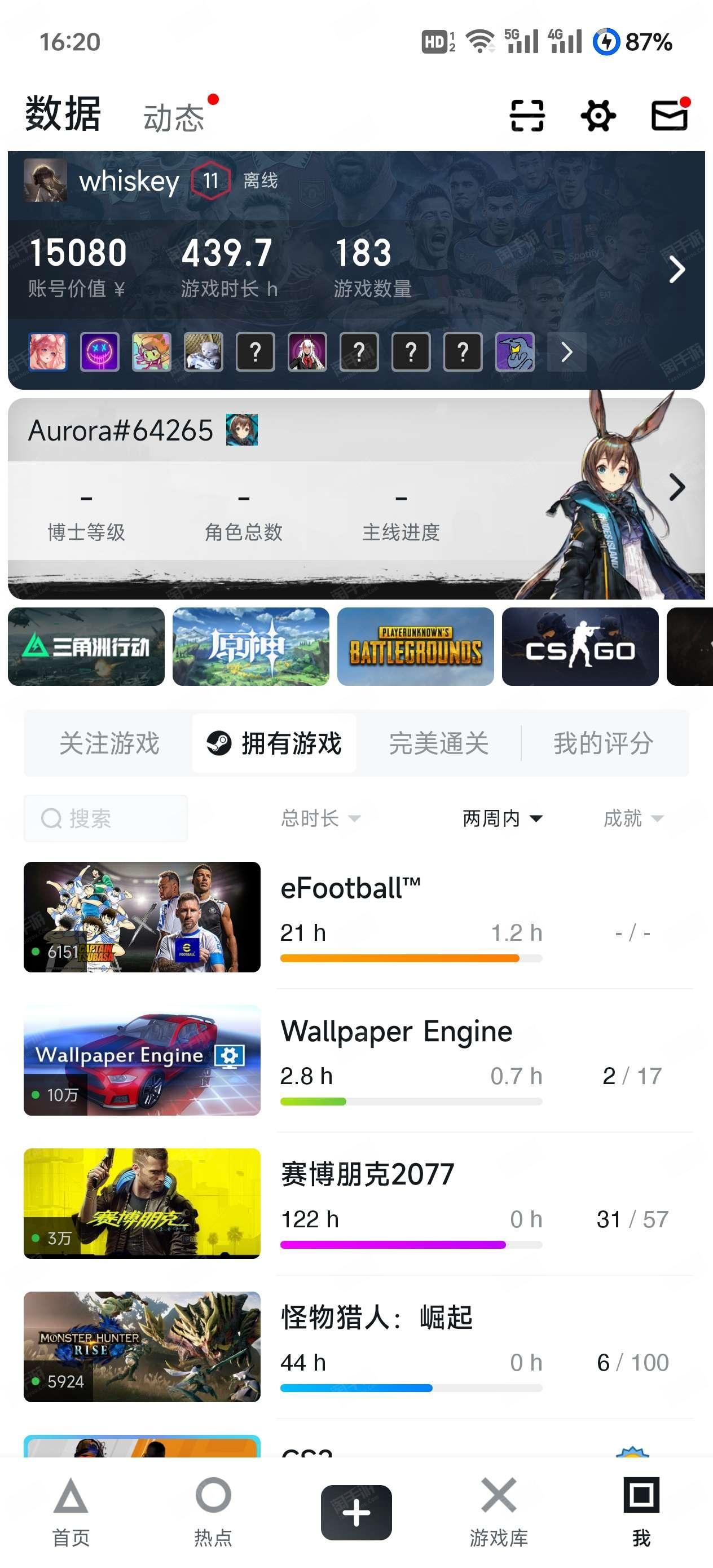
Task: Sort by 总时长 dropdown
Action: coord(321,818)
